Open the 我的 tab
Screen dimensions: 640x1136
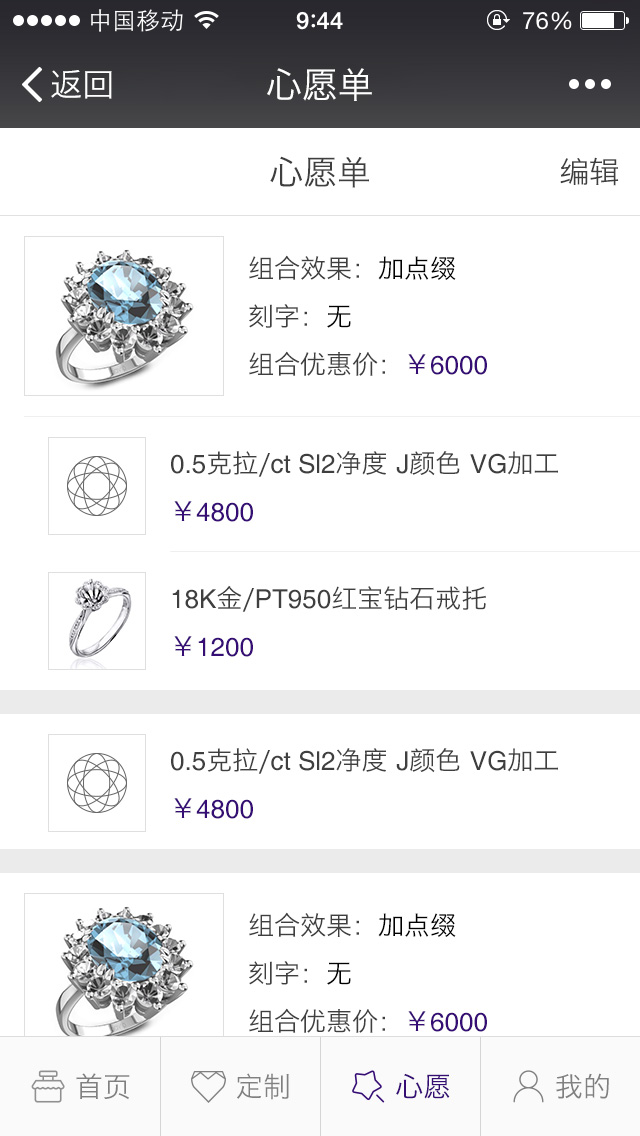pyautogui.click(x=560, y=1086)
